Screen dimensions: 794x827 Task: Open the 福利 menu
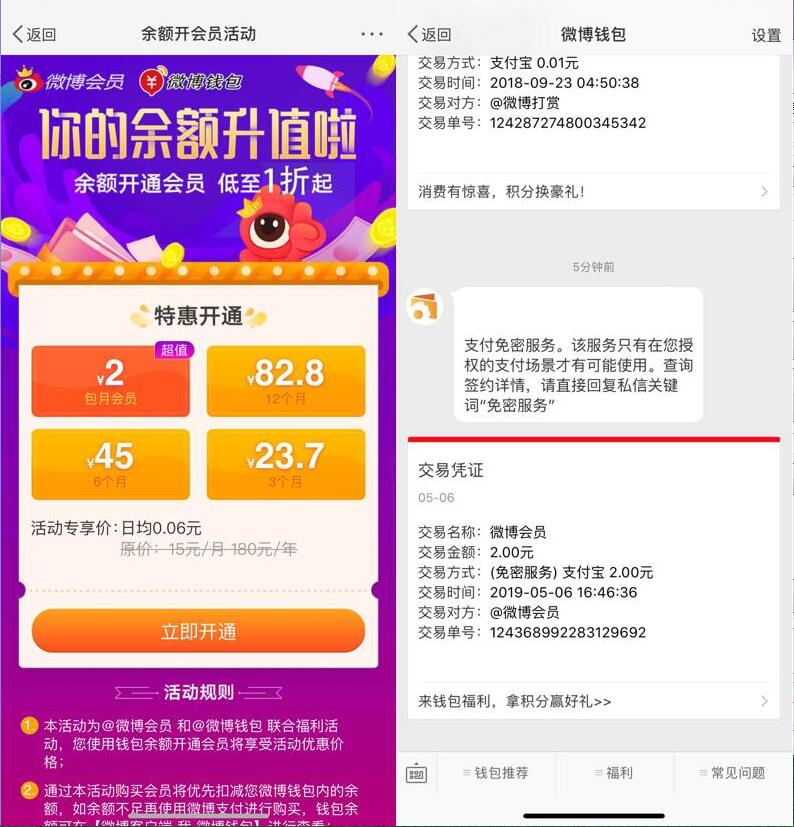click(614, 773)
